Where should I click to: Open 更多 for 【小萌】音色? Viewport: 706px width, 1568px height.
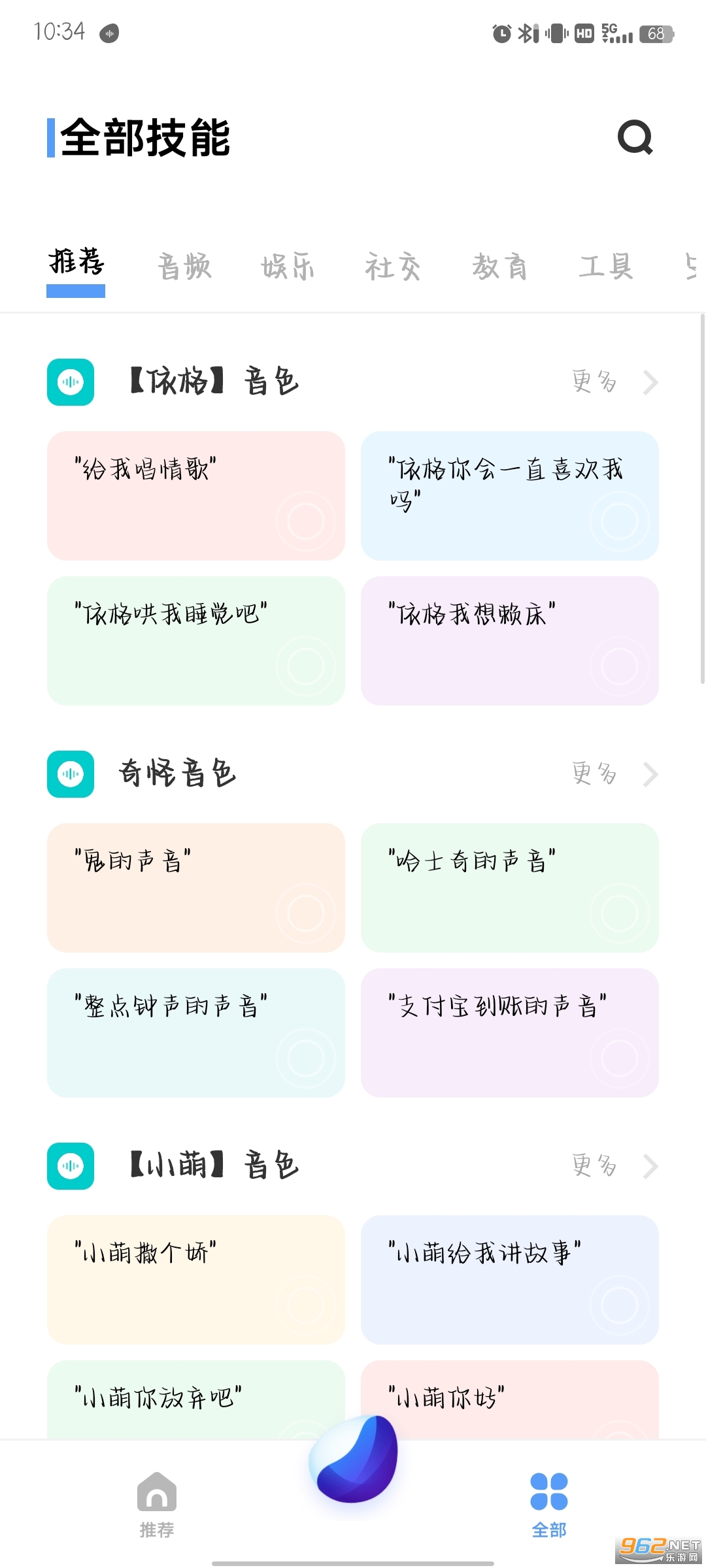(613, 1166)
